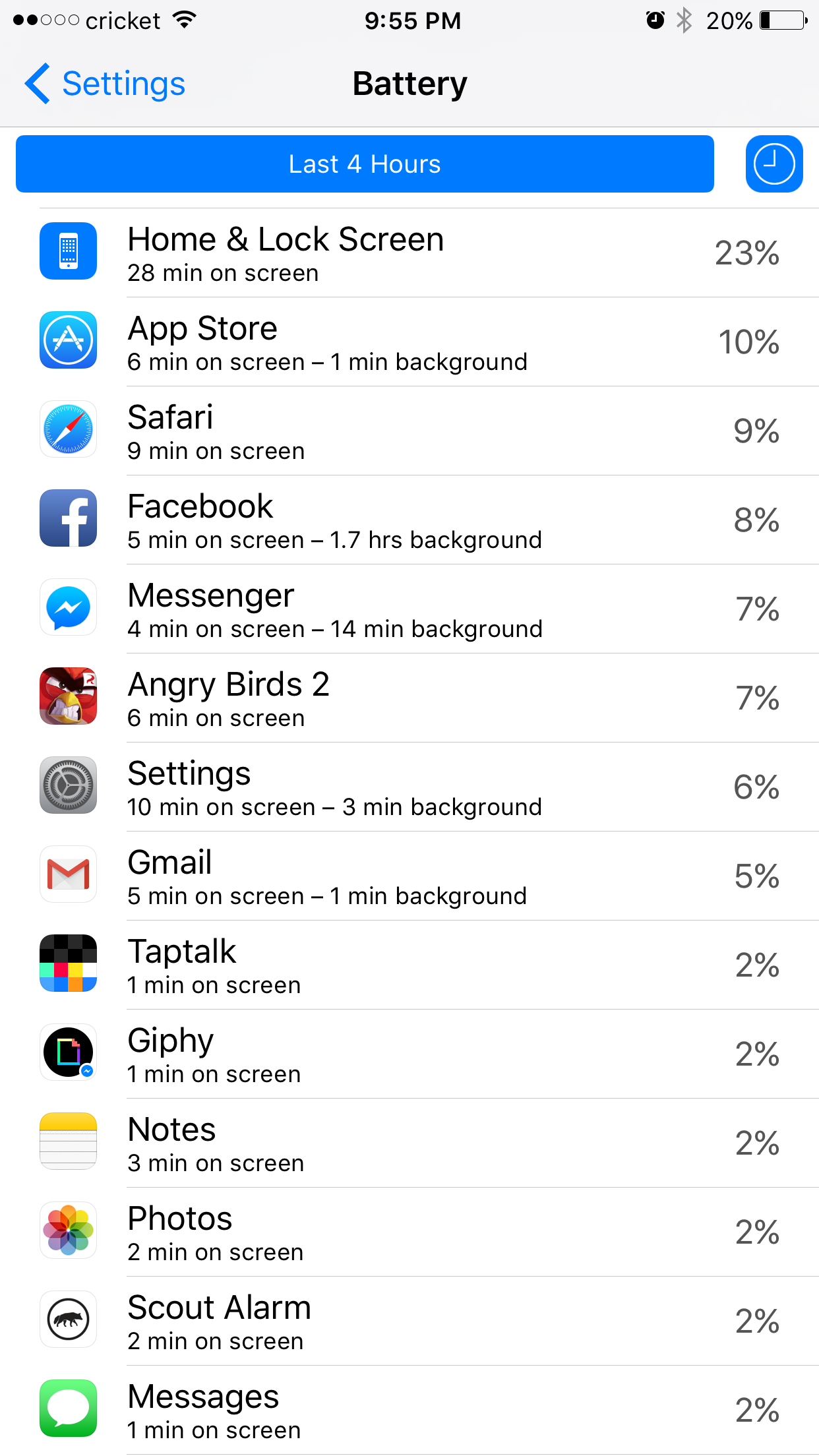
Task: Tap the Safari usage row
Action: click(x=409, y=431)
